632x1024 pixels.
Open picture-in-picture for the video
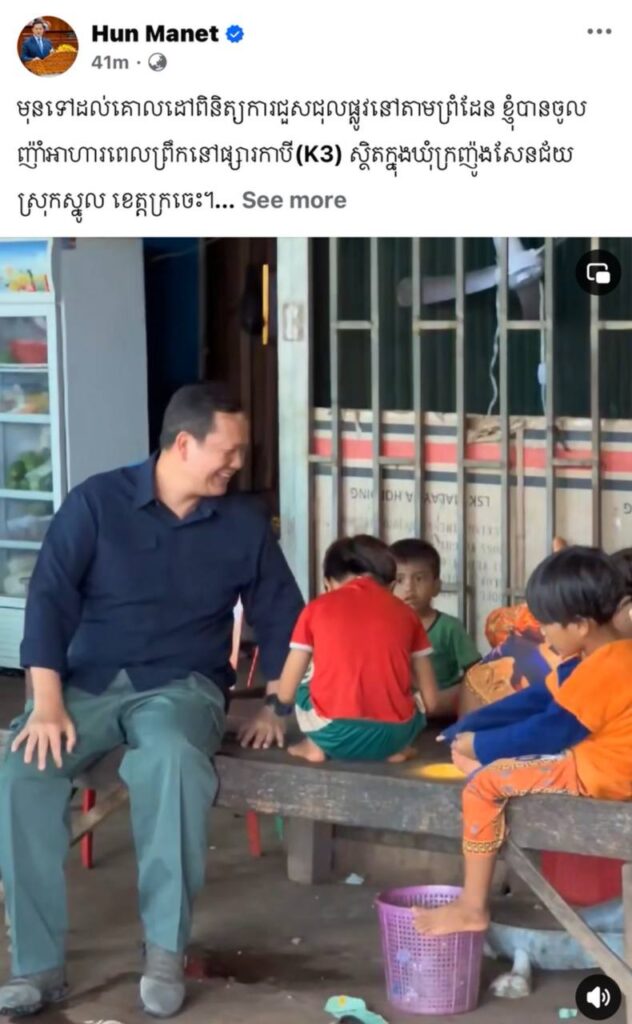click(x=598, y=272)
